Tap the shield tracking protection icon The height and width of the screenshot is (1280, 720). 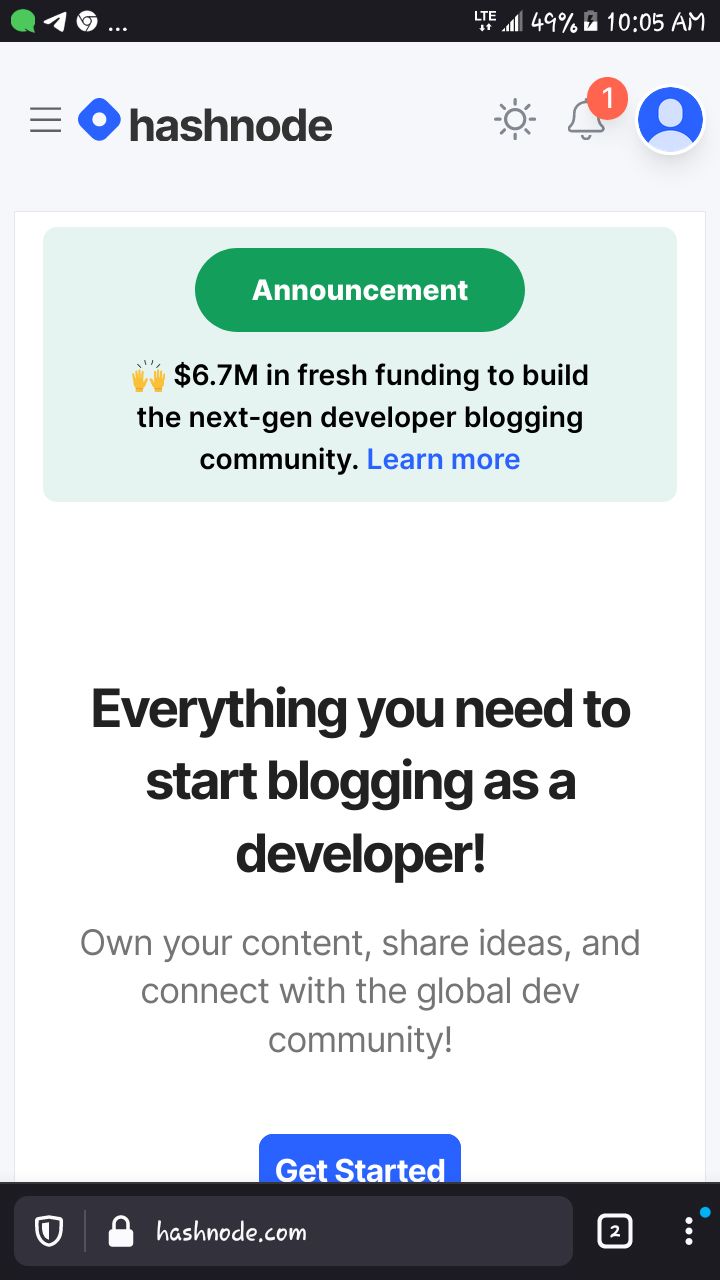pos(49,1232)
